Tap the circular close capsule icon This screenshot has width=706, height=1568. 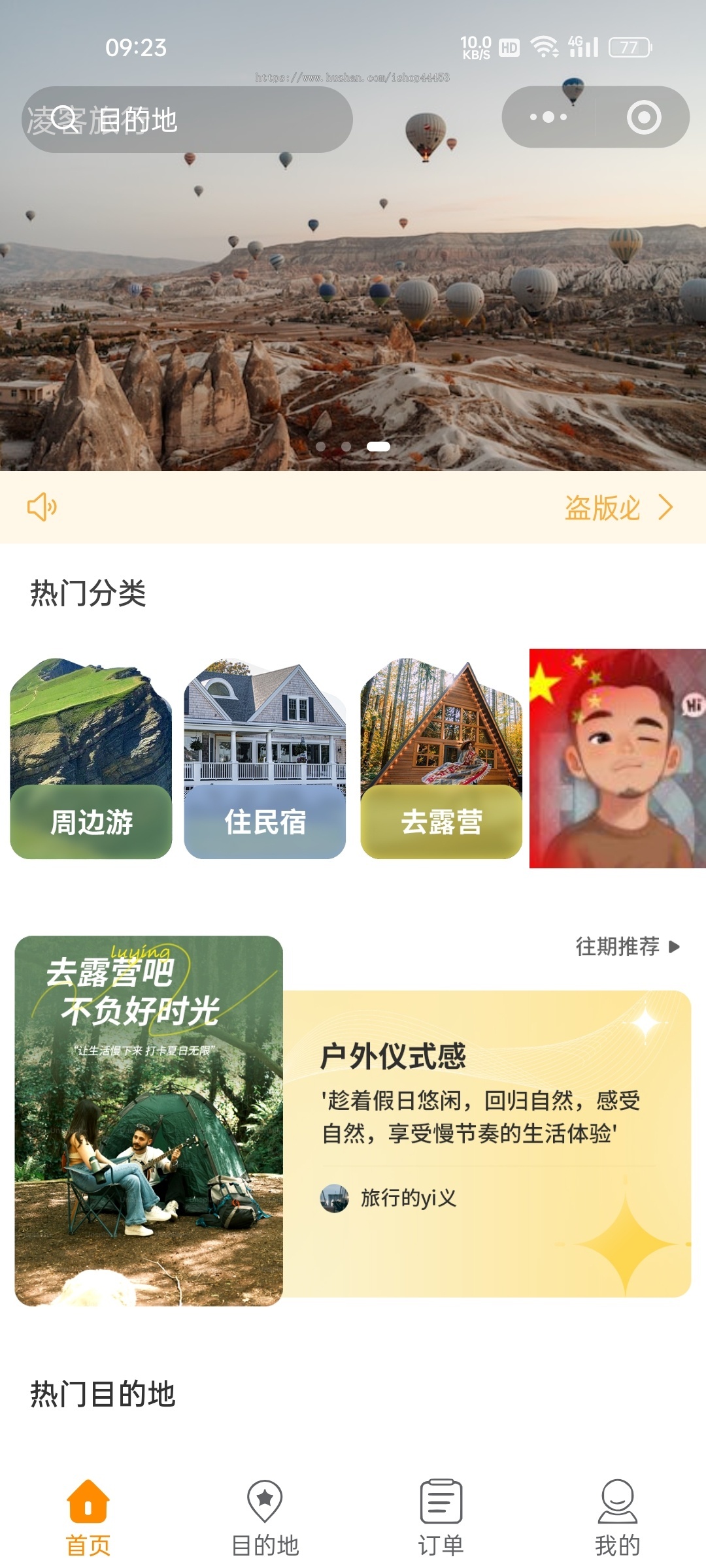click(x=643, y=118)
